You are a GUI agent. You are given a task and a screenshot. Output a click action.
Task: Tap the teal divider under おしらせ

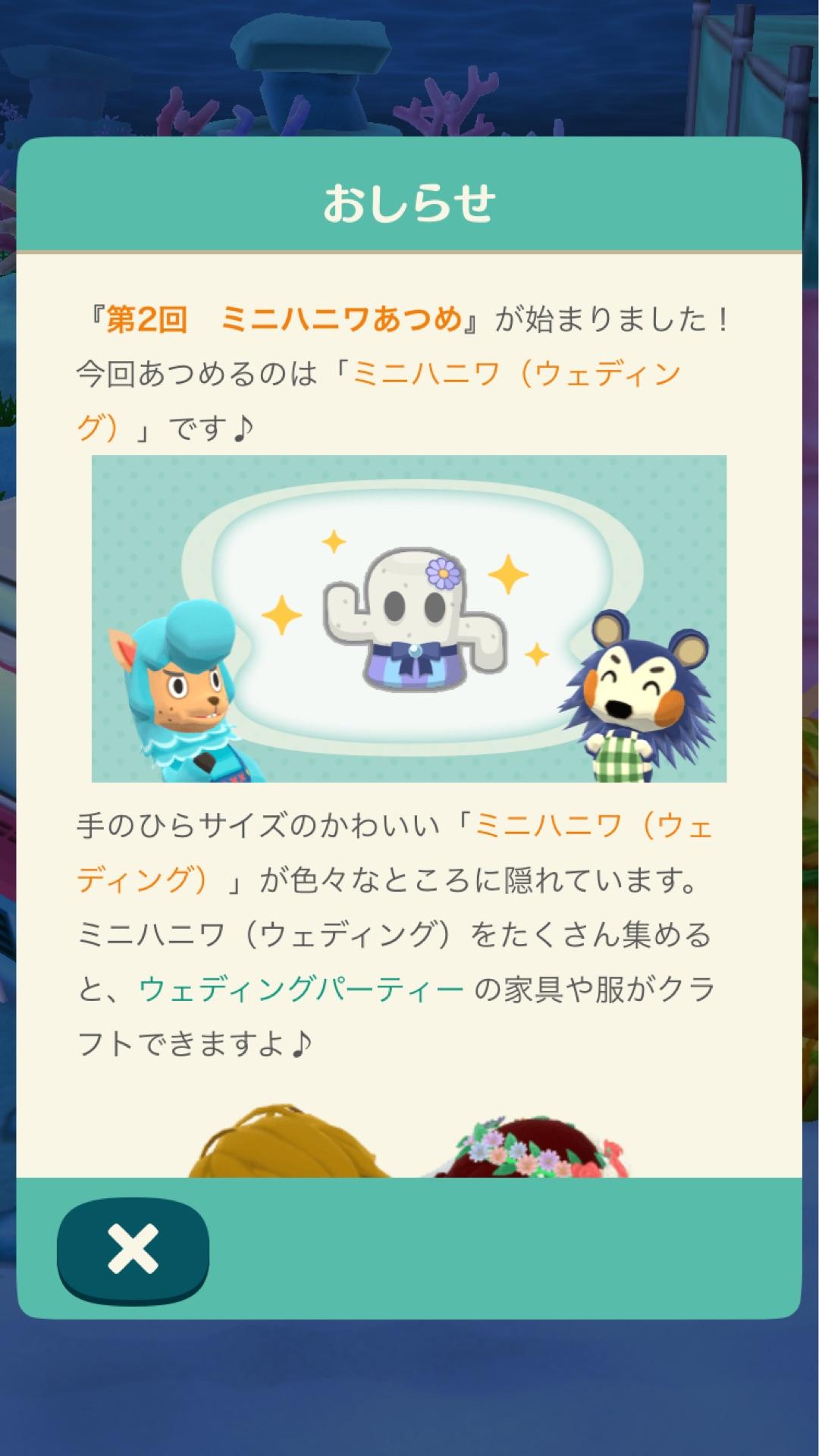pyautogui.click(x=409, y=250)
